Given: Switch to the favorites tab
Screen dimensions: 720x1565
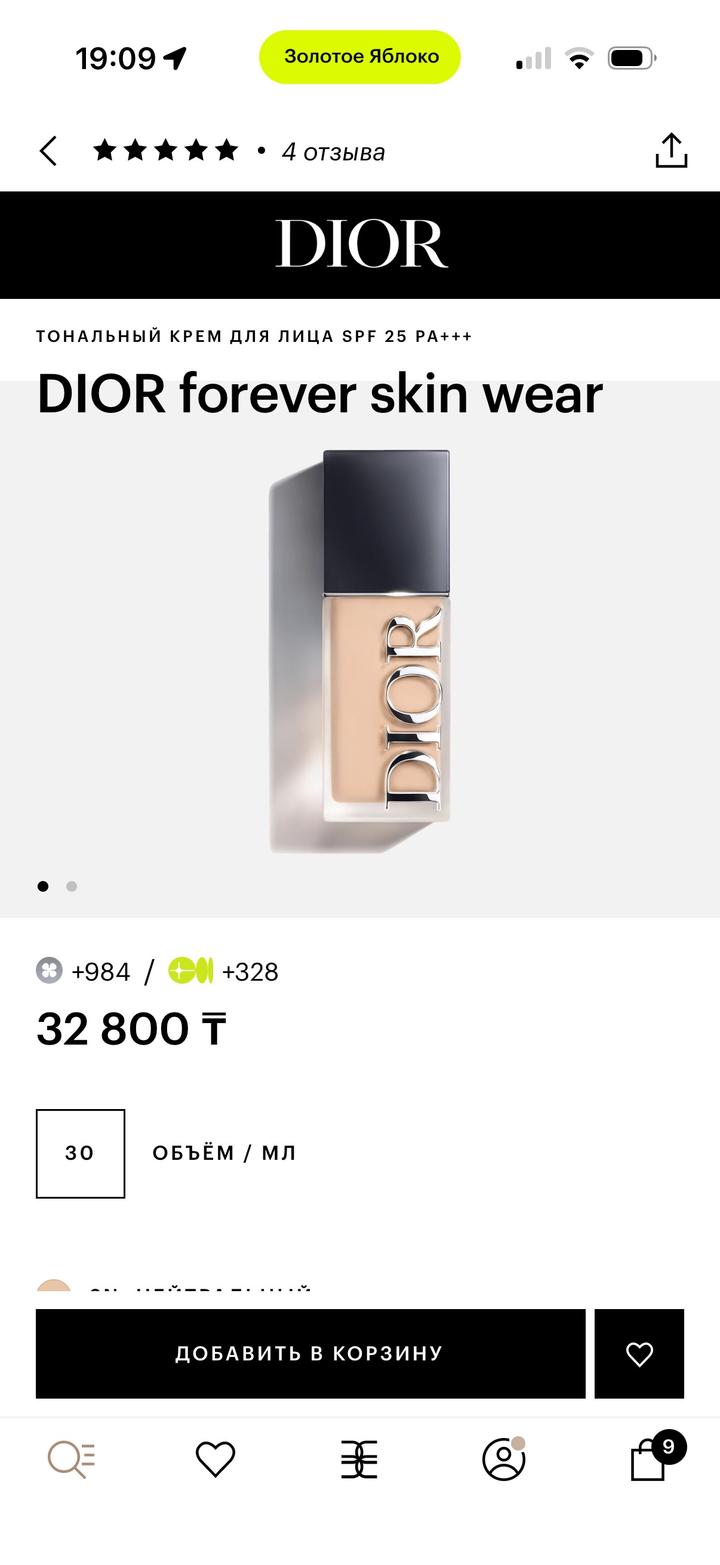Looking at the screenshot, I should point(215,1459).
